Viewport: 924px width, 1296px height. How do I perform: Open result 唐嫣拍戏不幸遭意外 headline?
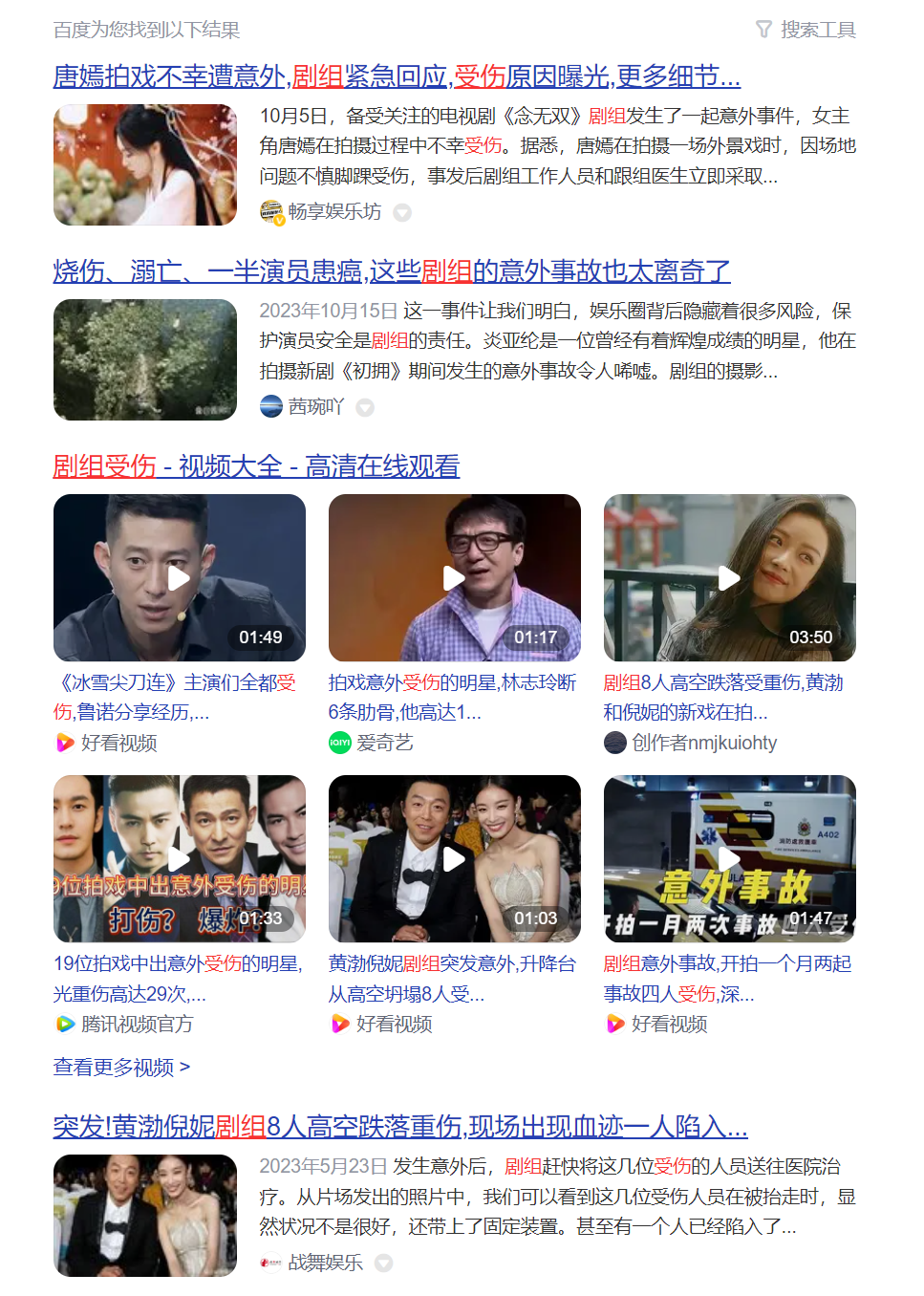tap(396, 76)
